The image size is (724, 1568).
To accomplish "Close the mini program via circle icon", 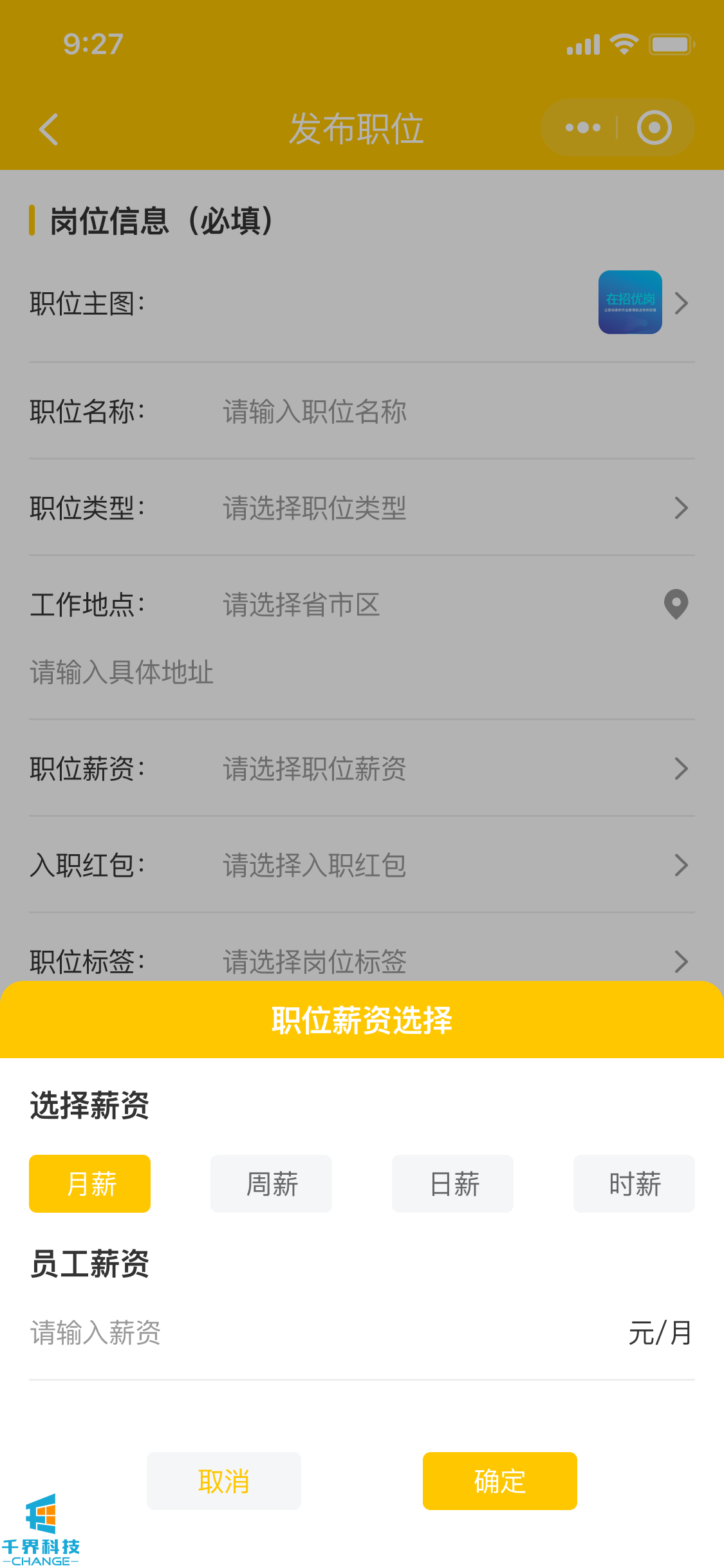I will tap(654, 127).
